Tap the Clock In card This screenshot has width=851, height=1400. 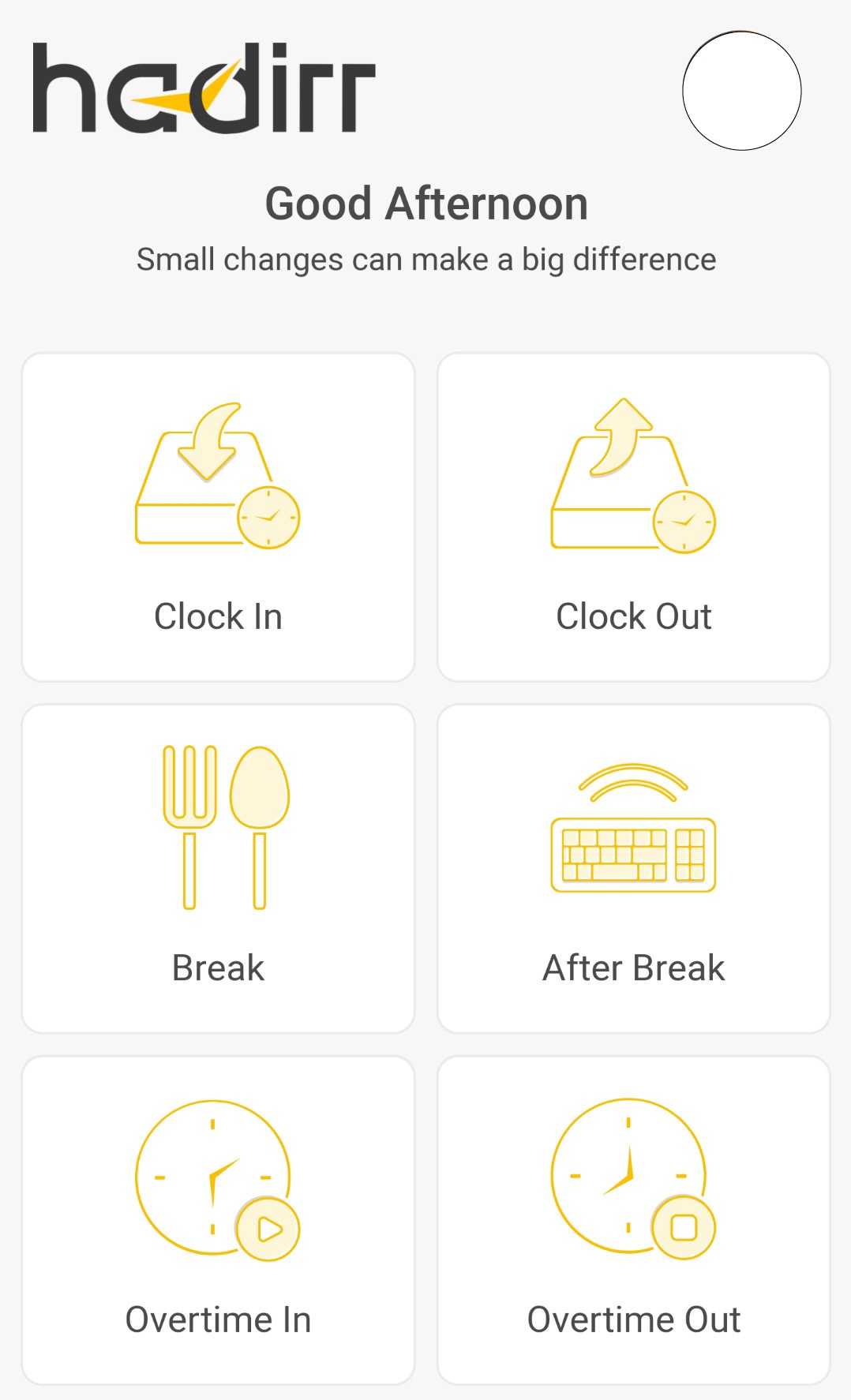tap(218, 517)
